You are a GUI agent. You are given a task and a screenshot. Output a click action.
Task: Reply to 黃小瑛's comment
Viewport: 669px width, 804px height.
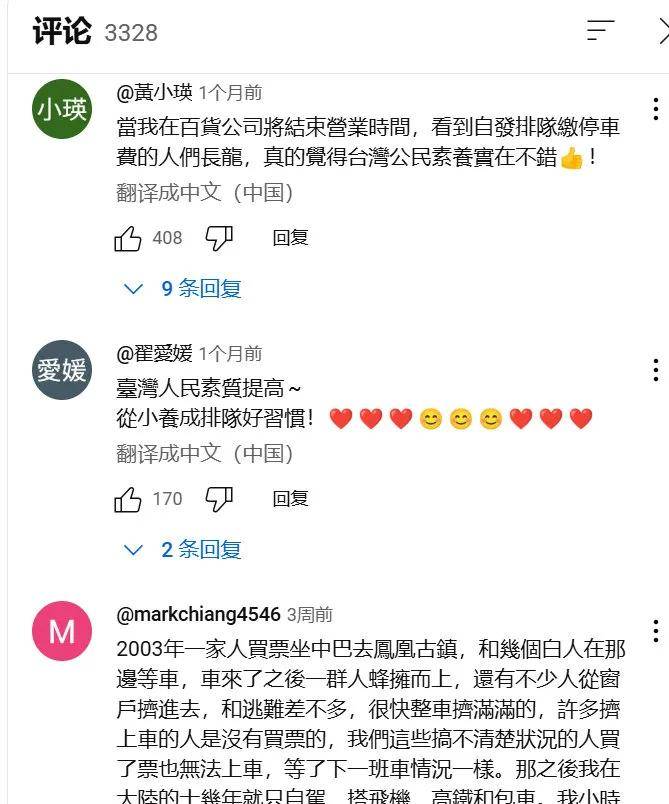point(290,238)
